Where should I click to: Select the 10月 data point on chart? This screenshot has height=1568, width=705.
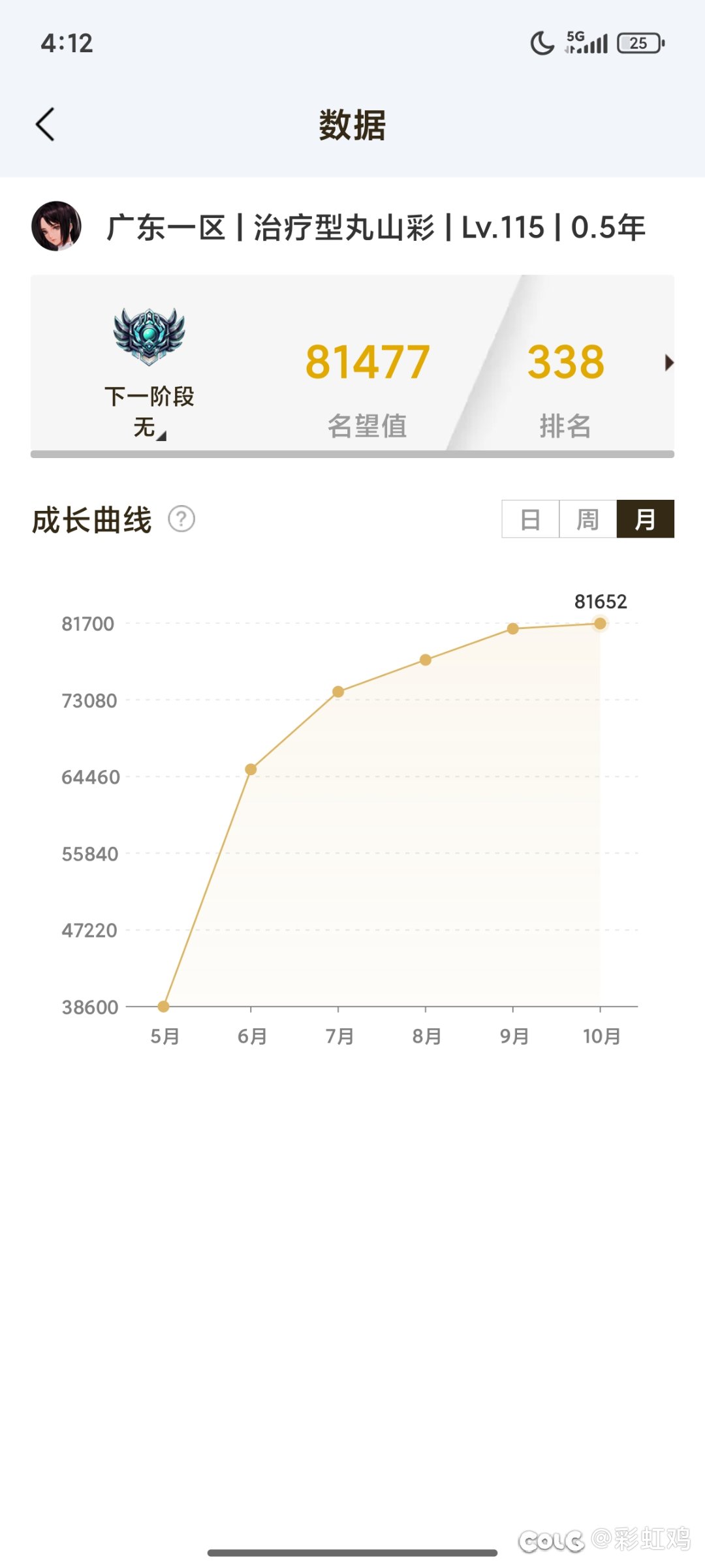(600, 624)
